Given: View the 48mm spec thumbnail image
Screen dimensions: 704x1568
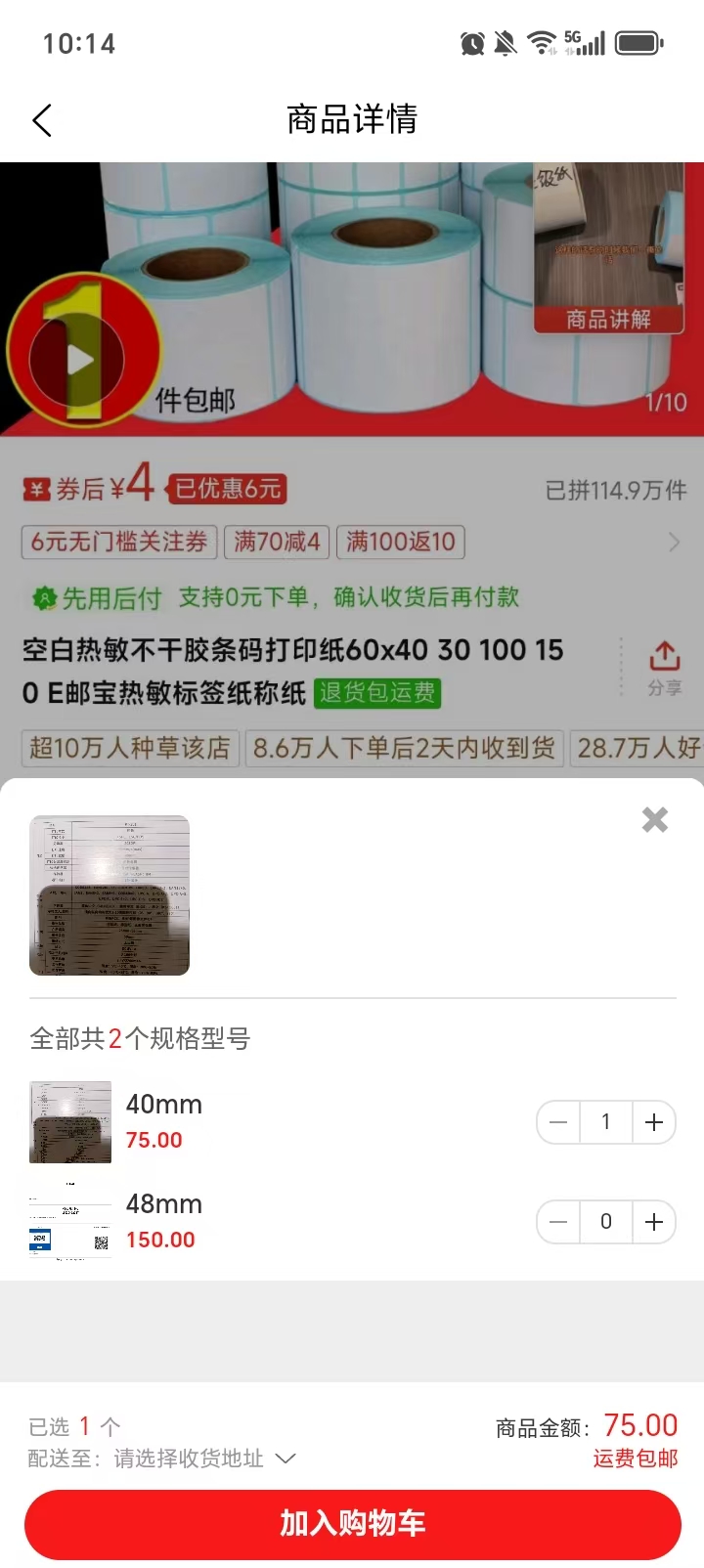Looking at the screenshot, I should click(x=69, y=1221).
